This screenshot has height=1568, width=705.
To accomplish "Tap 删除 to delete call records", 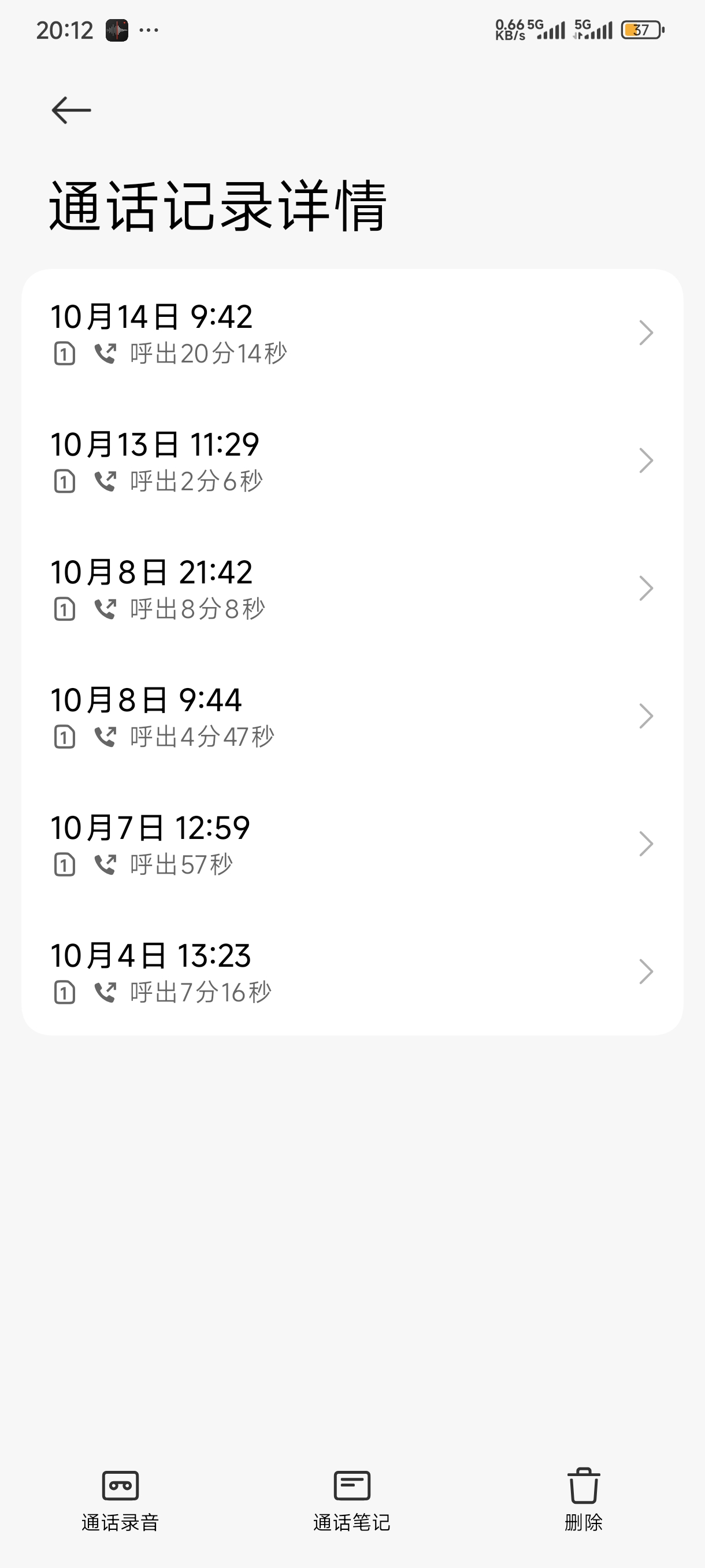I will (583, 1499).
